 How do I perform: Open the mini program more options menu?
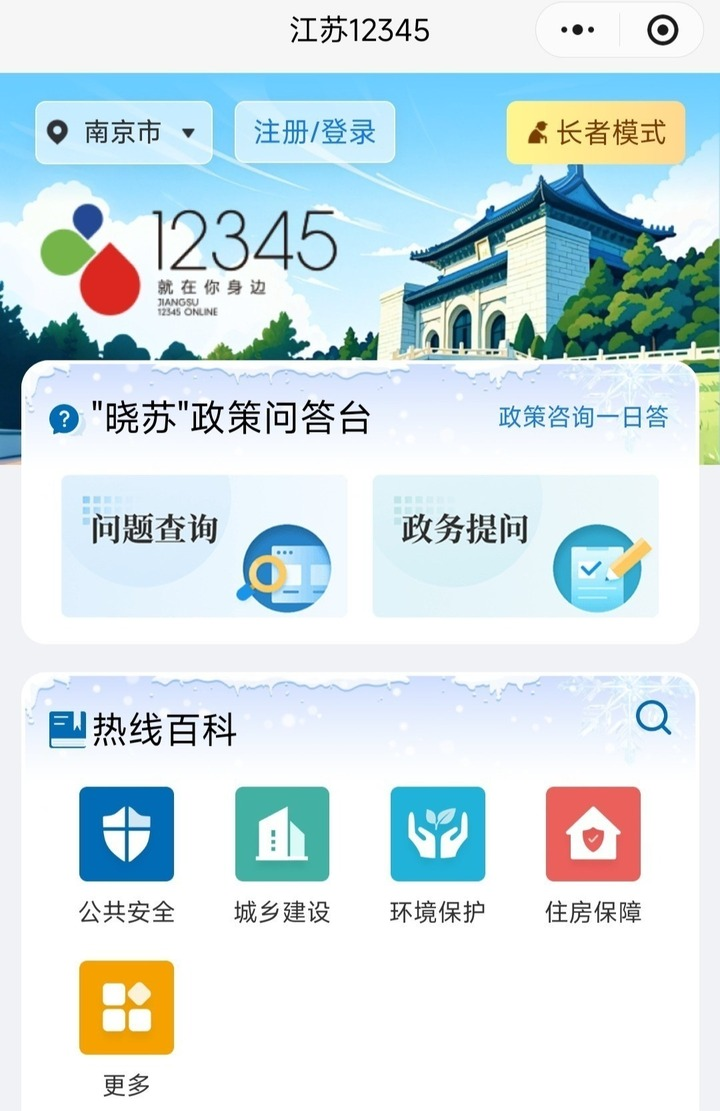(578, 31)
